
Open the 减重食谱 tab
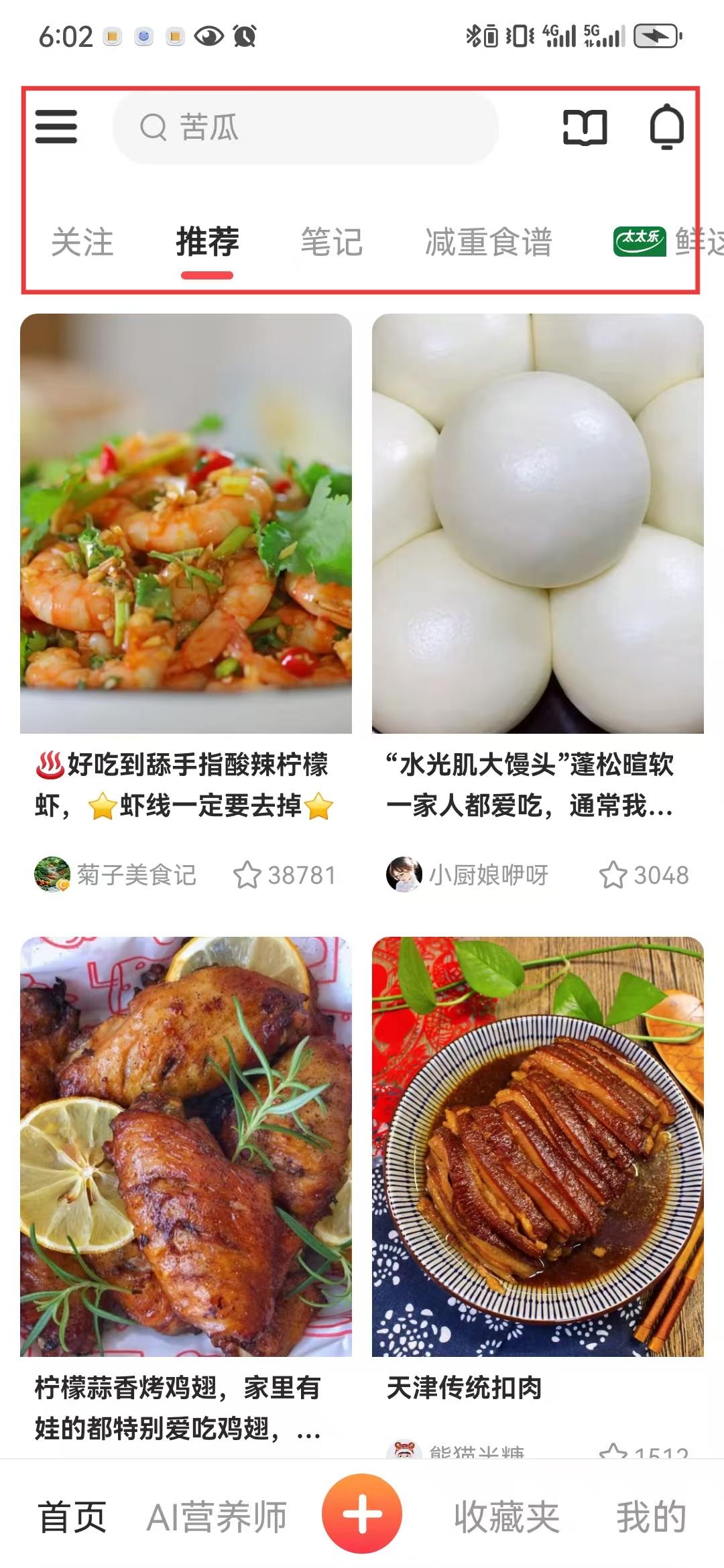[x=489, y=242]
